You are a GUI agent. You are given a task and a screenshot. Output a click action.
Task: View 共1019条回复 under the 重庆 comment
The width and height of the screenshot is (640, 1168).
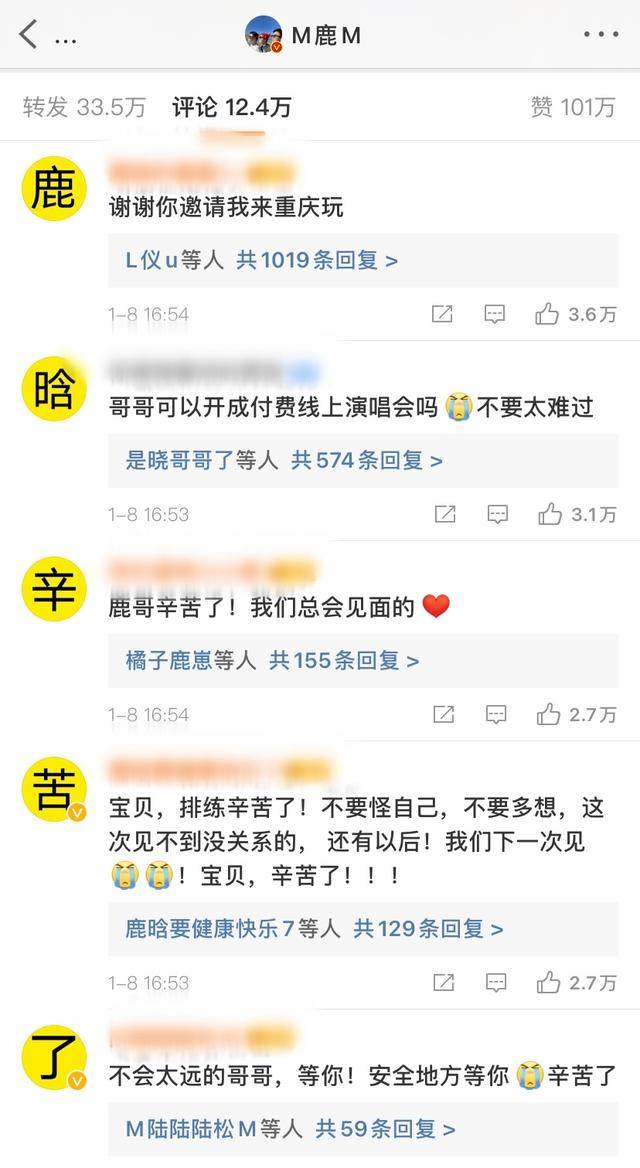(317, 260)
